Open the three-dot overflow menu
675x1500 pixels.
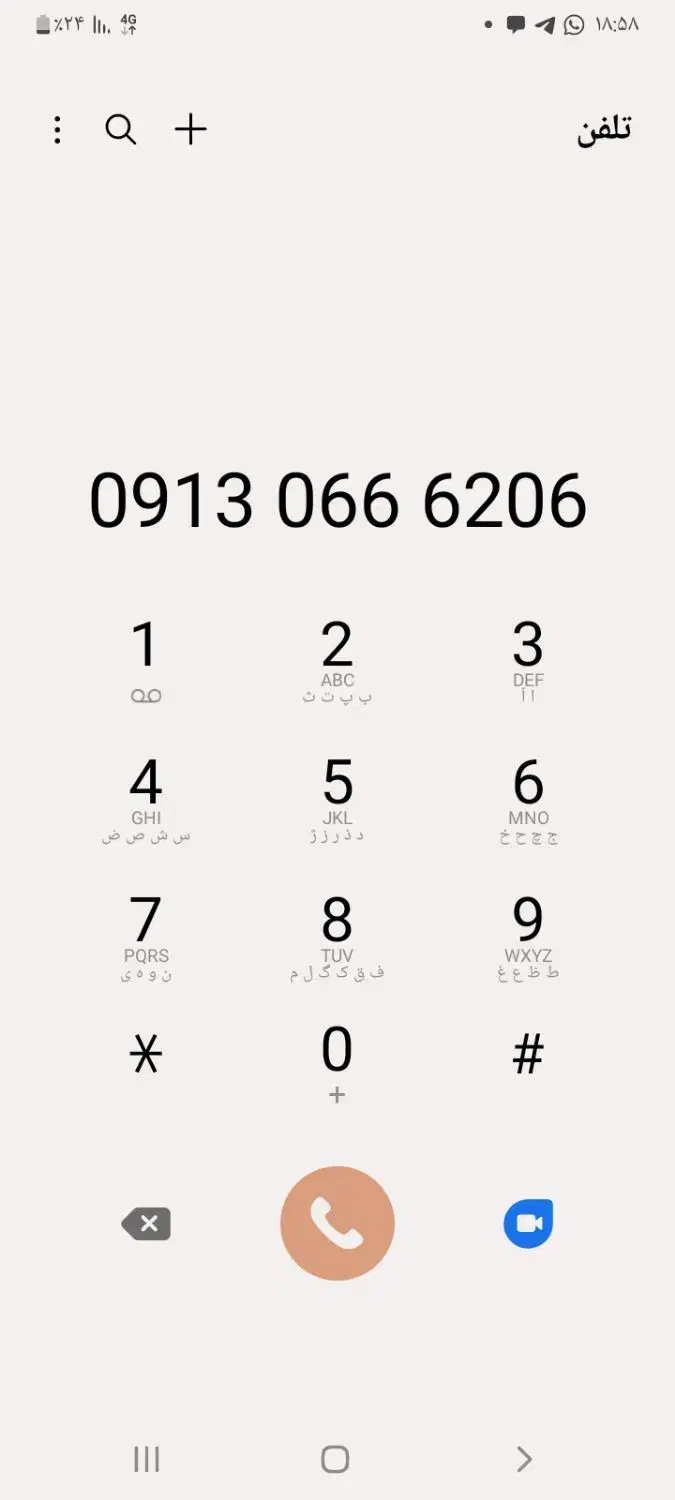[x=57, y=130]
